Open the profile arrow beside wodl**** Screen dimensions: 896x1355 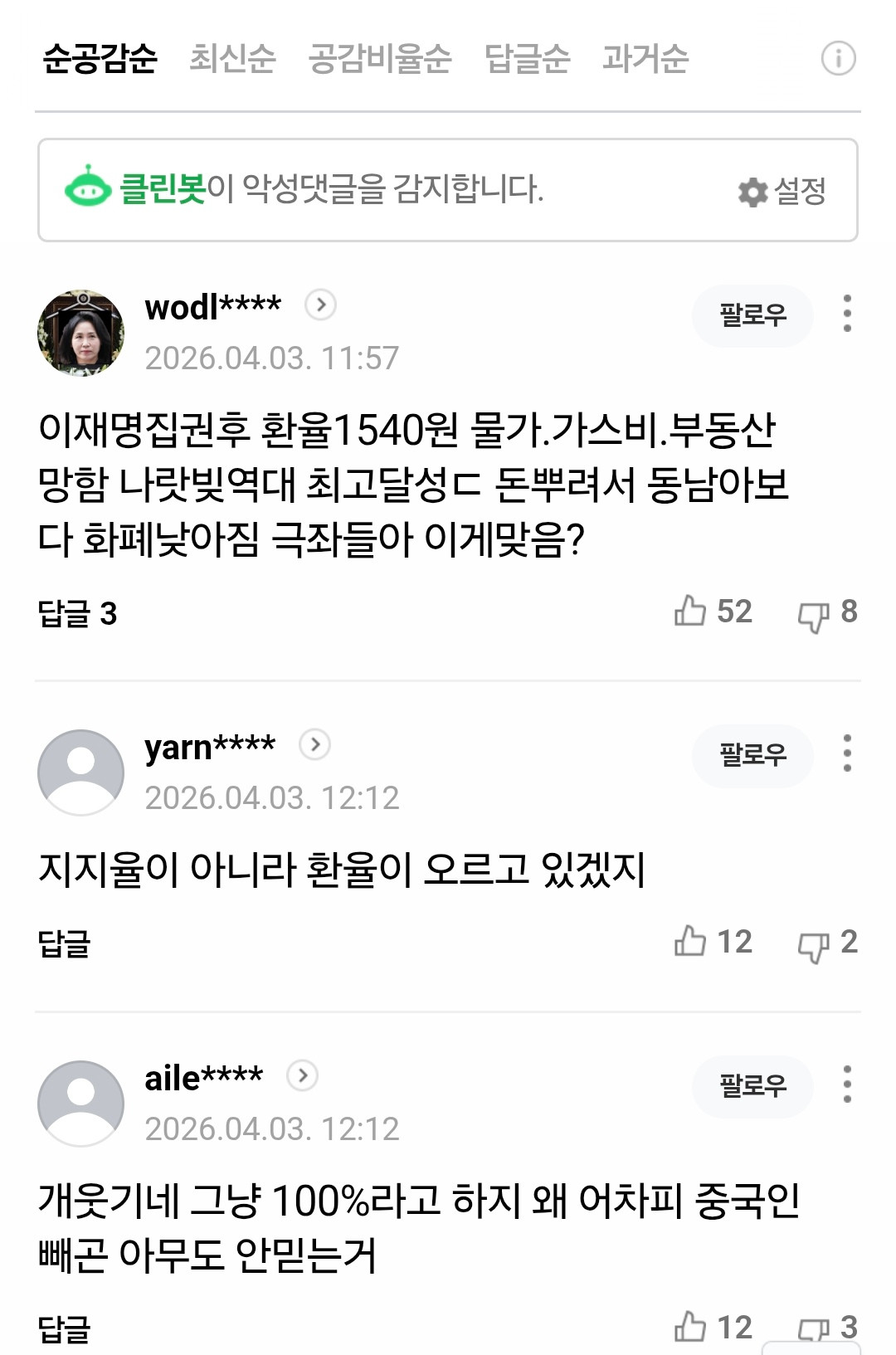click(x=321, y=305)
